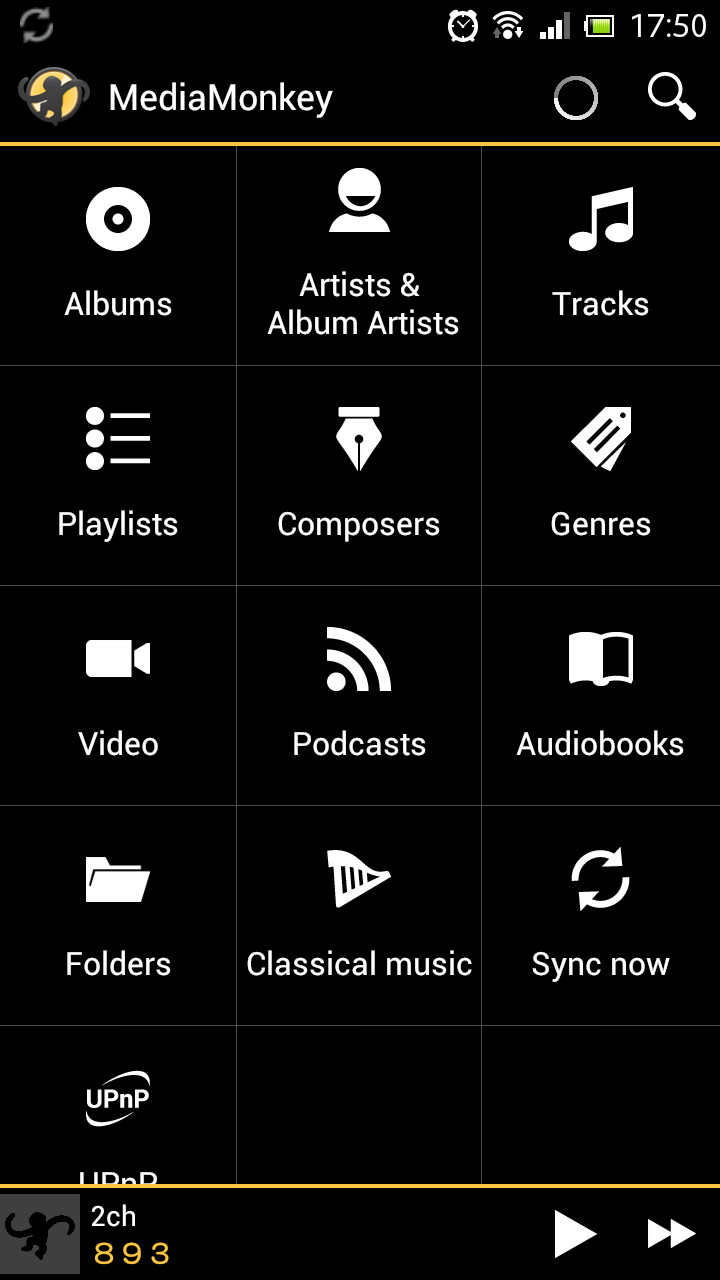Open MediaMonkey search
The image size is (720, 1280).
click(671, 97)
